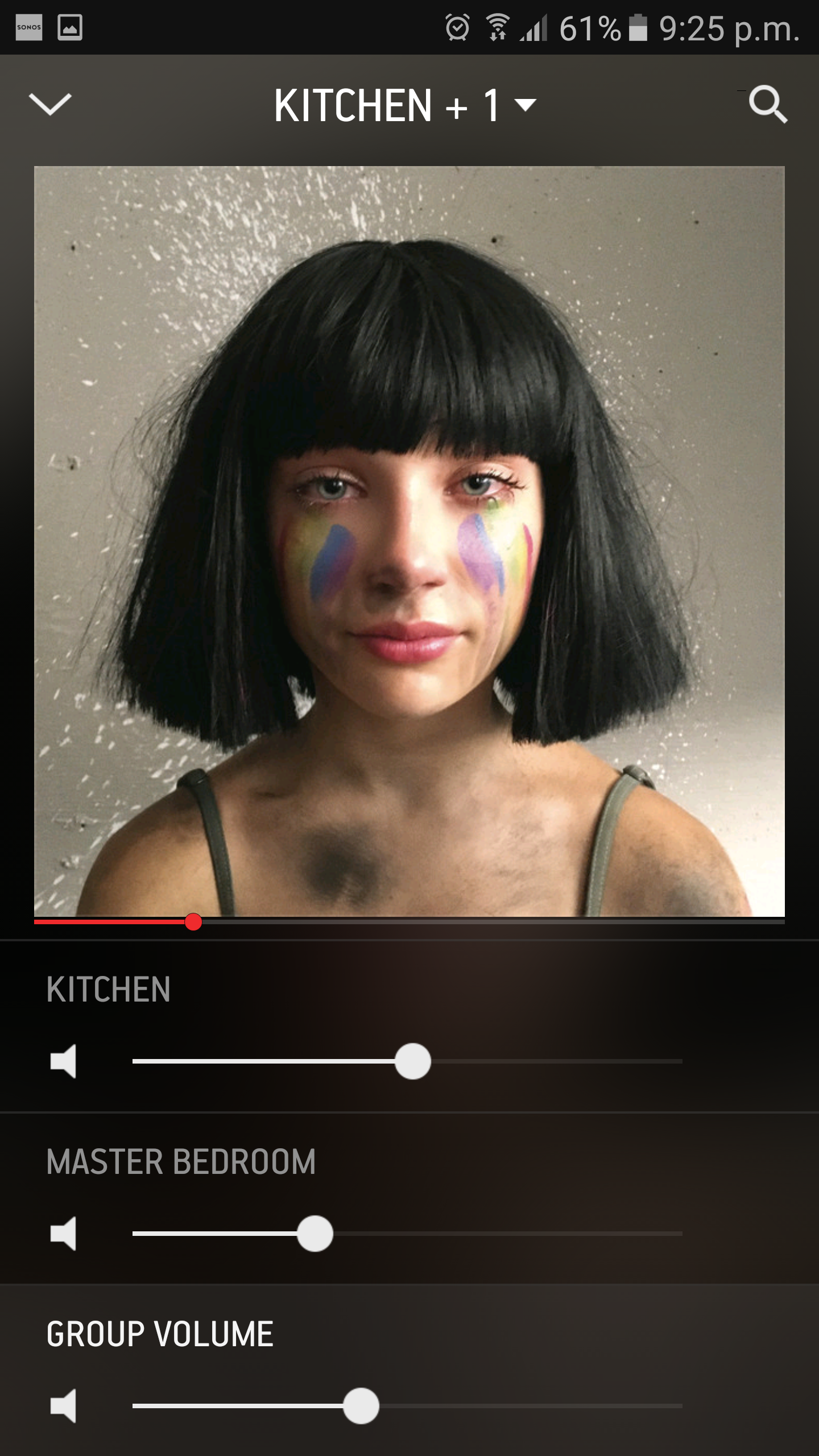The image size is (819, 1456).
Task: Collapse the now playing screen with down chevron
Action: coord(50,105)
